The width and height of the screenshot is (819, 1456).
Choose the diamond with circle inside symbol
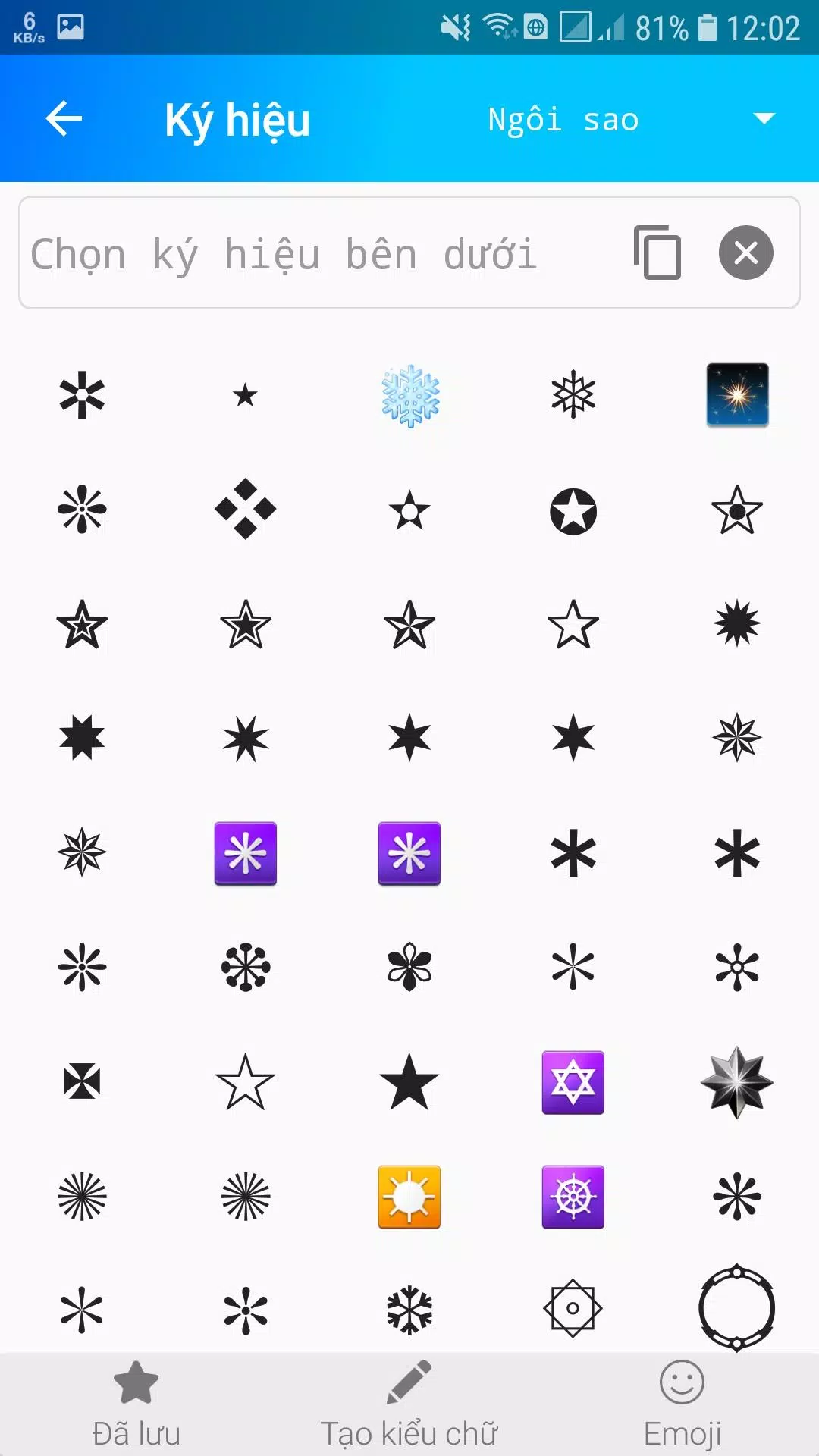tap(573, 1308)
